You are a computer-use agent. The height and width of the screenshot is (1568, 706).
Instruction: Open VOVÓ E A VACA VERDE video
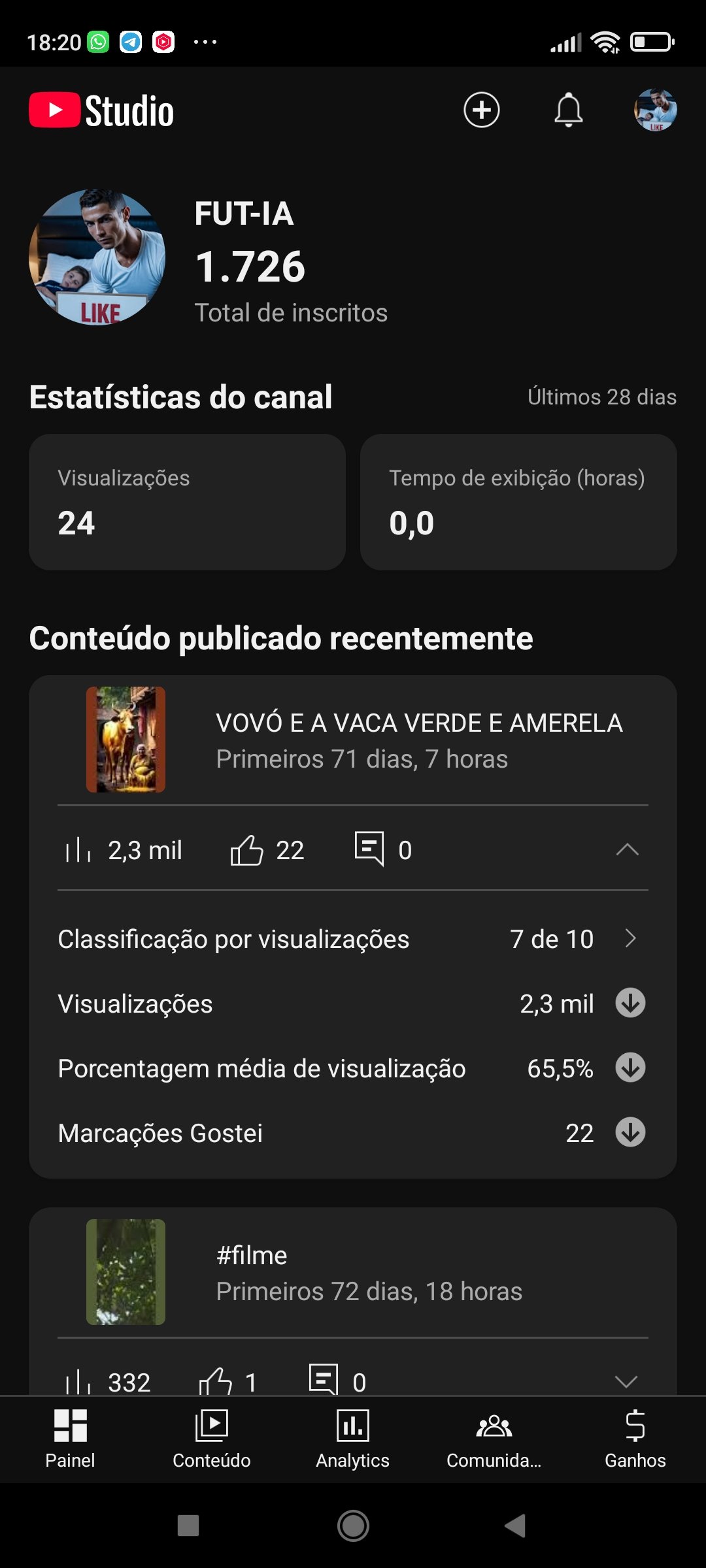point(418,740)
